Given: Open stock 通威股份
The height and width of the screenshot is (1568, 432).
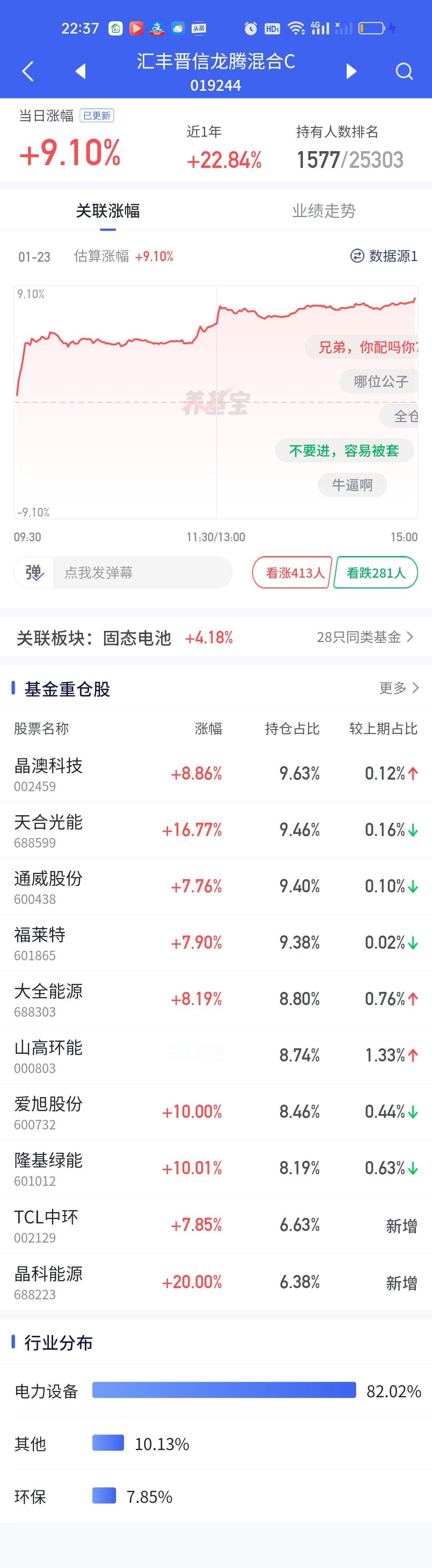Looking at the screenshot, I should (x=216, y=886).
